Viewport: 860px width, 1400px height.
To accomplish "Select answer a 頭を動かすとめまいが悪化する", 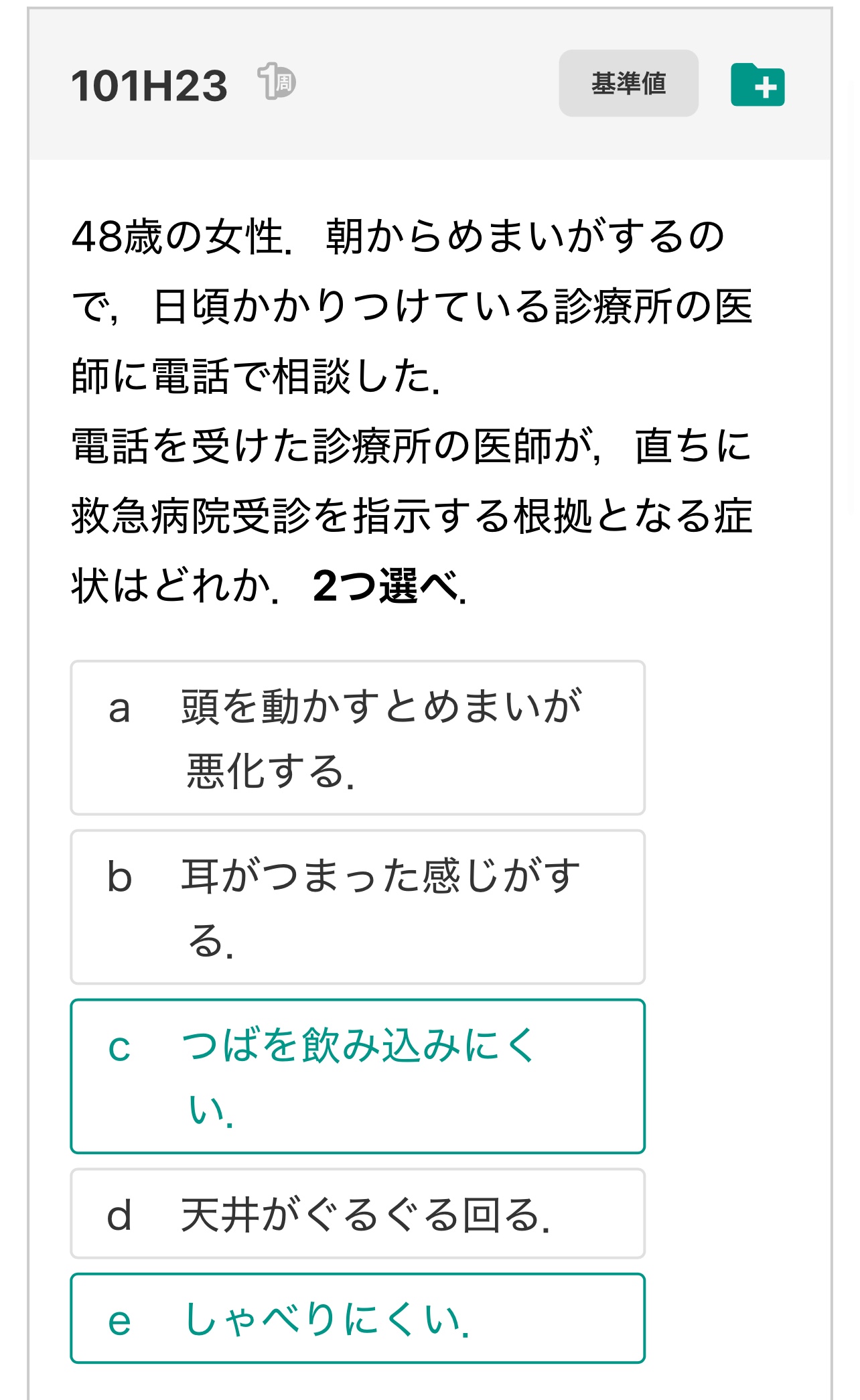I will click(x=358, y=738).
